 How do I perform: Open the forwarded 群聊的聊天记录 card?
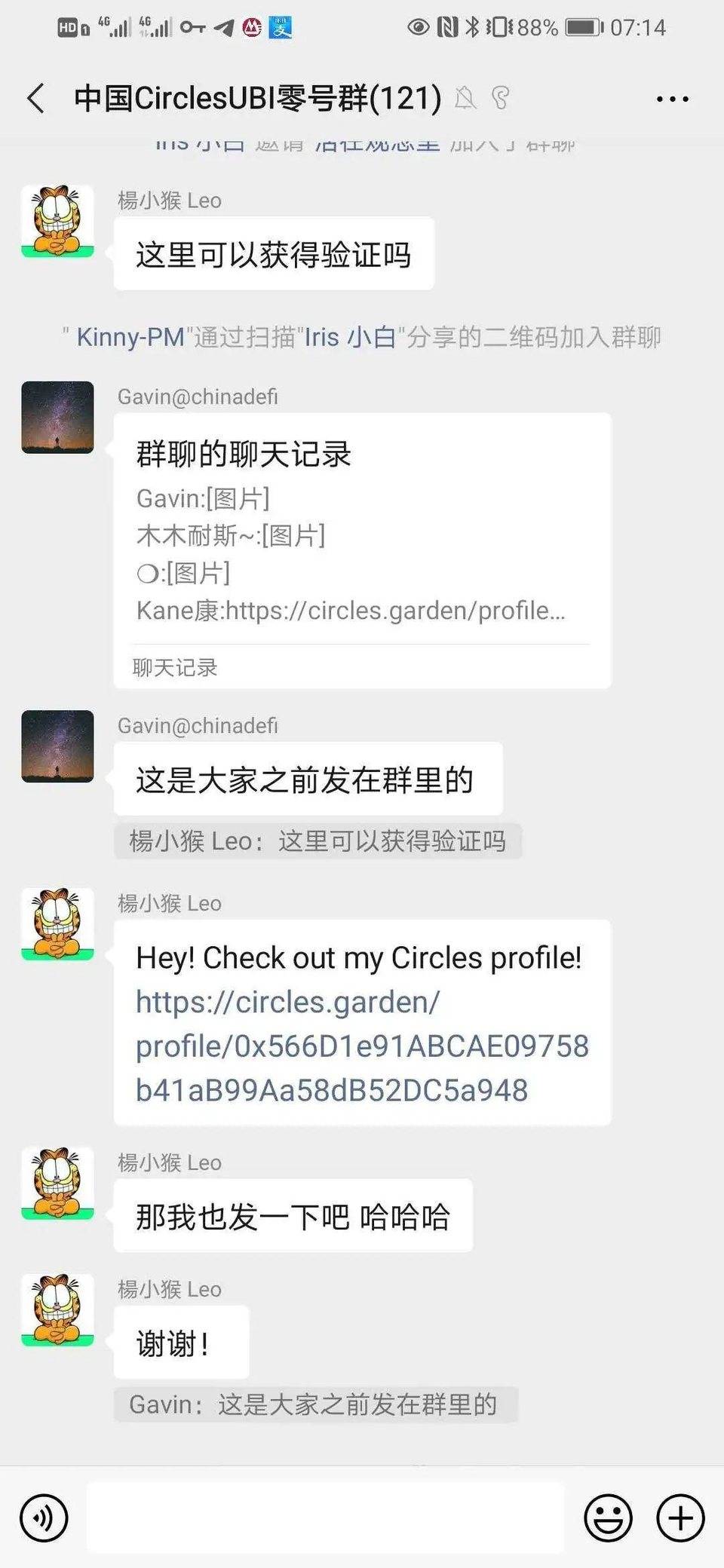click(x=362, y=550)
